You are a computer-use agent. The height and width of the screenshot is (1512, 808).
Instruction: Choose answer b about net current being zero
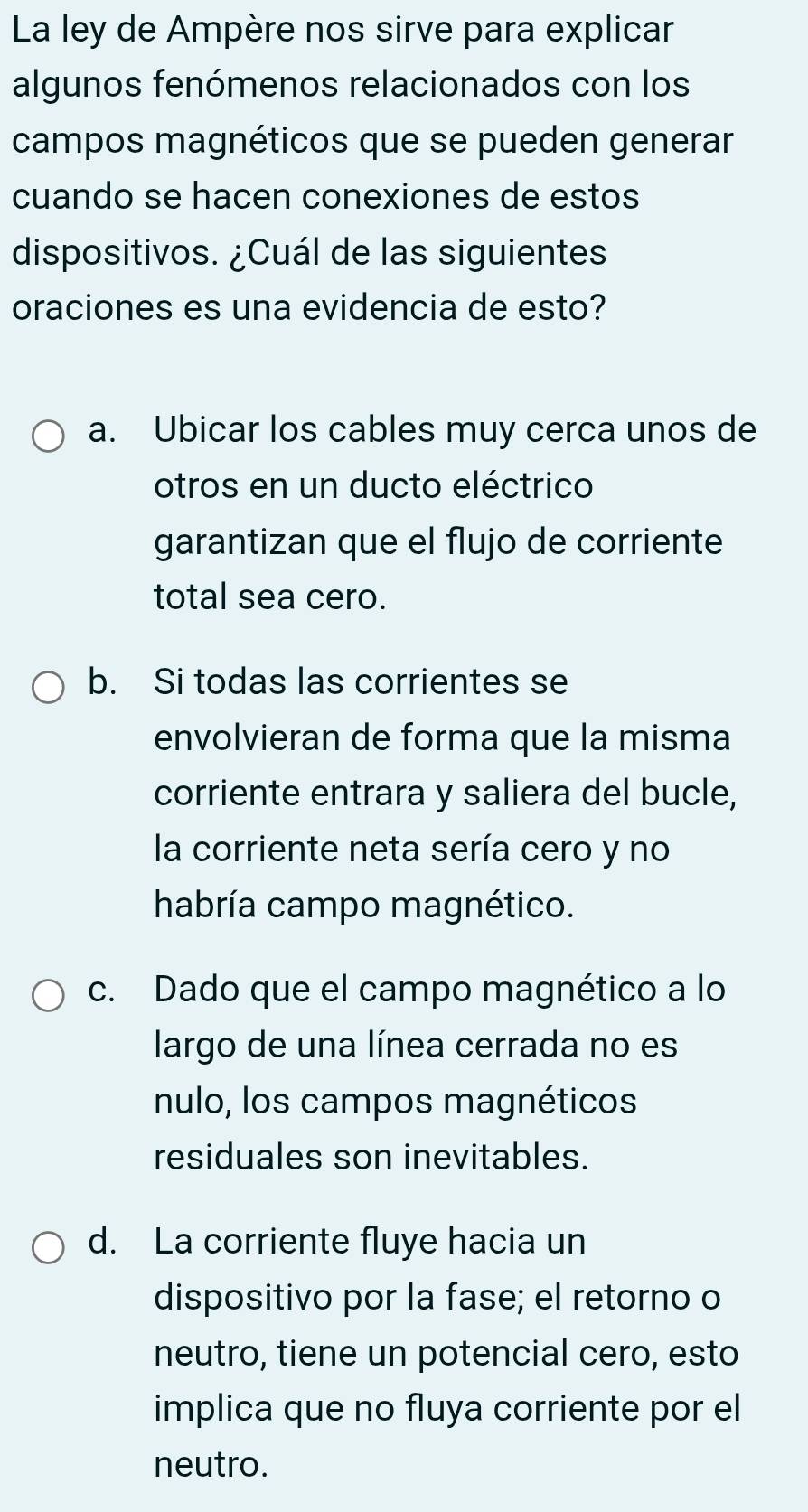pyautogui.click(x=49, y=687)
